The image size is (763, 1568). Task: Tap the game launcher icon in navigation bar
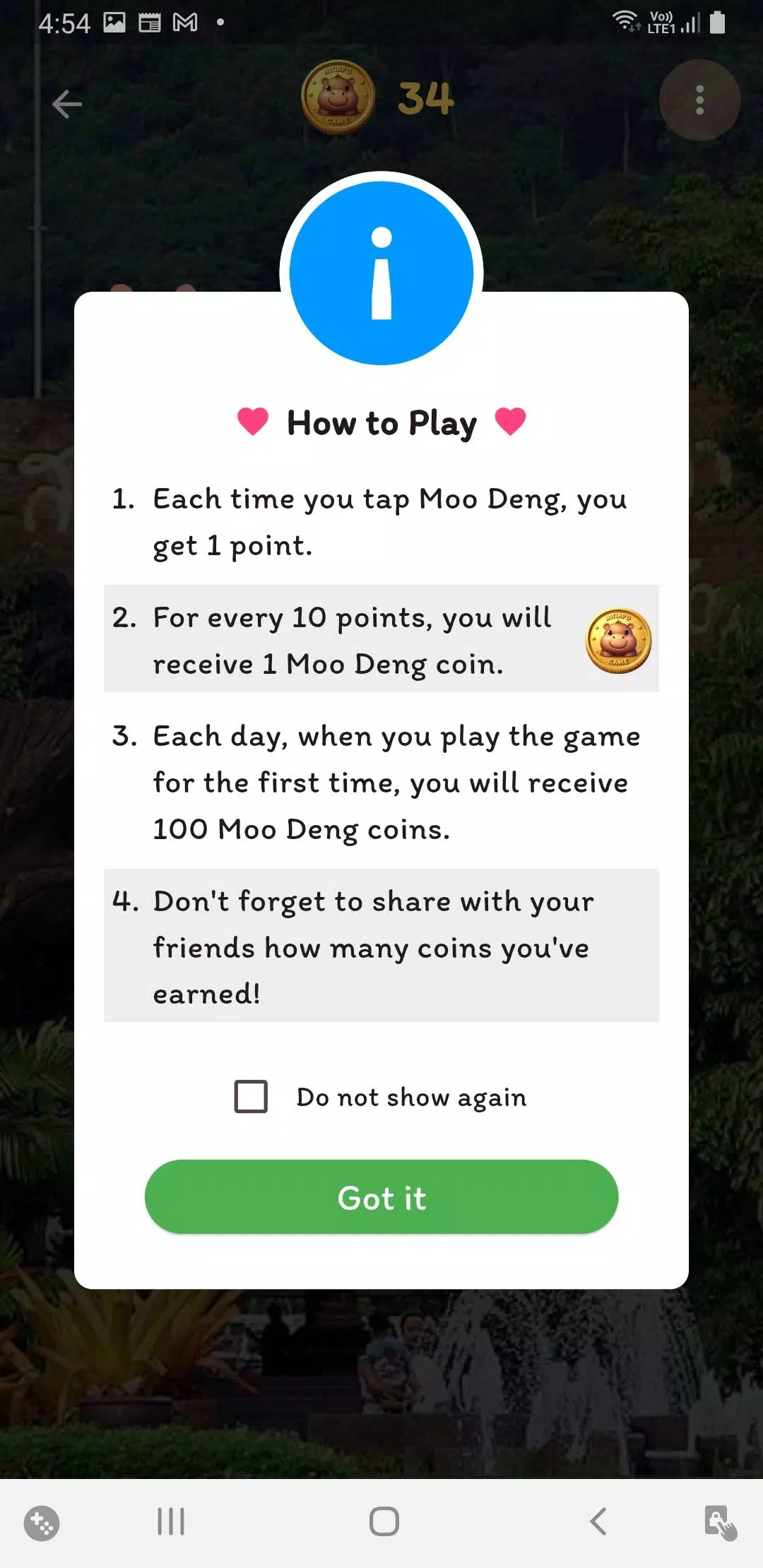(x=40, y=1522)
